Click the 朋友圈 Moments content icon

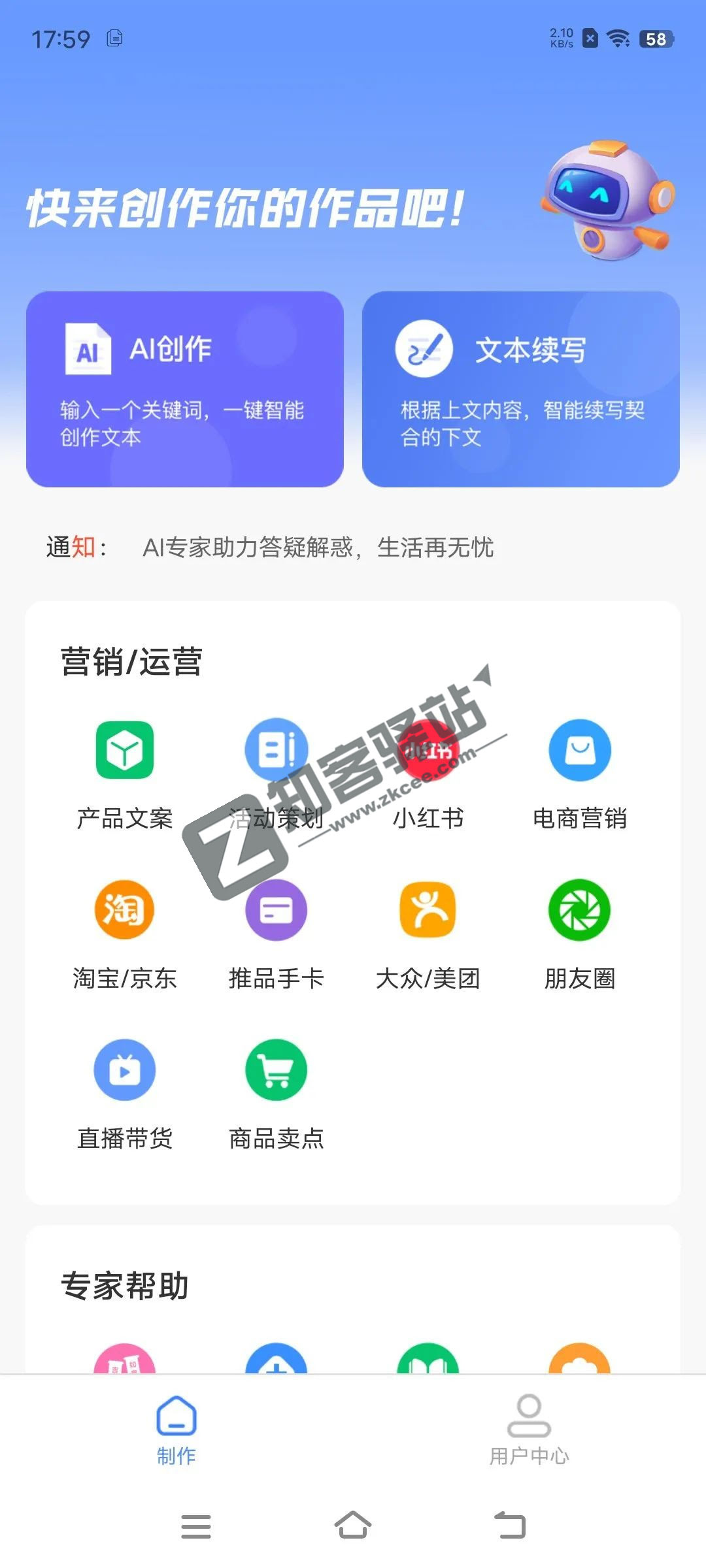pyautogui.click(x=579, y=909)
